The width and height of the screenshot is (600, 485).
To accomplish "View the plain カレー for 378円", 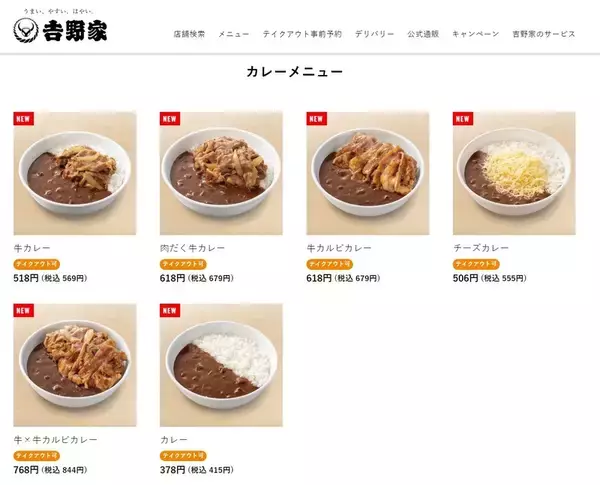I will (221, 366).
